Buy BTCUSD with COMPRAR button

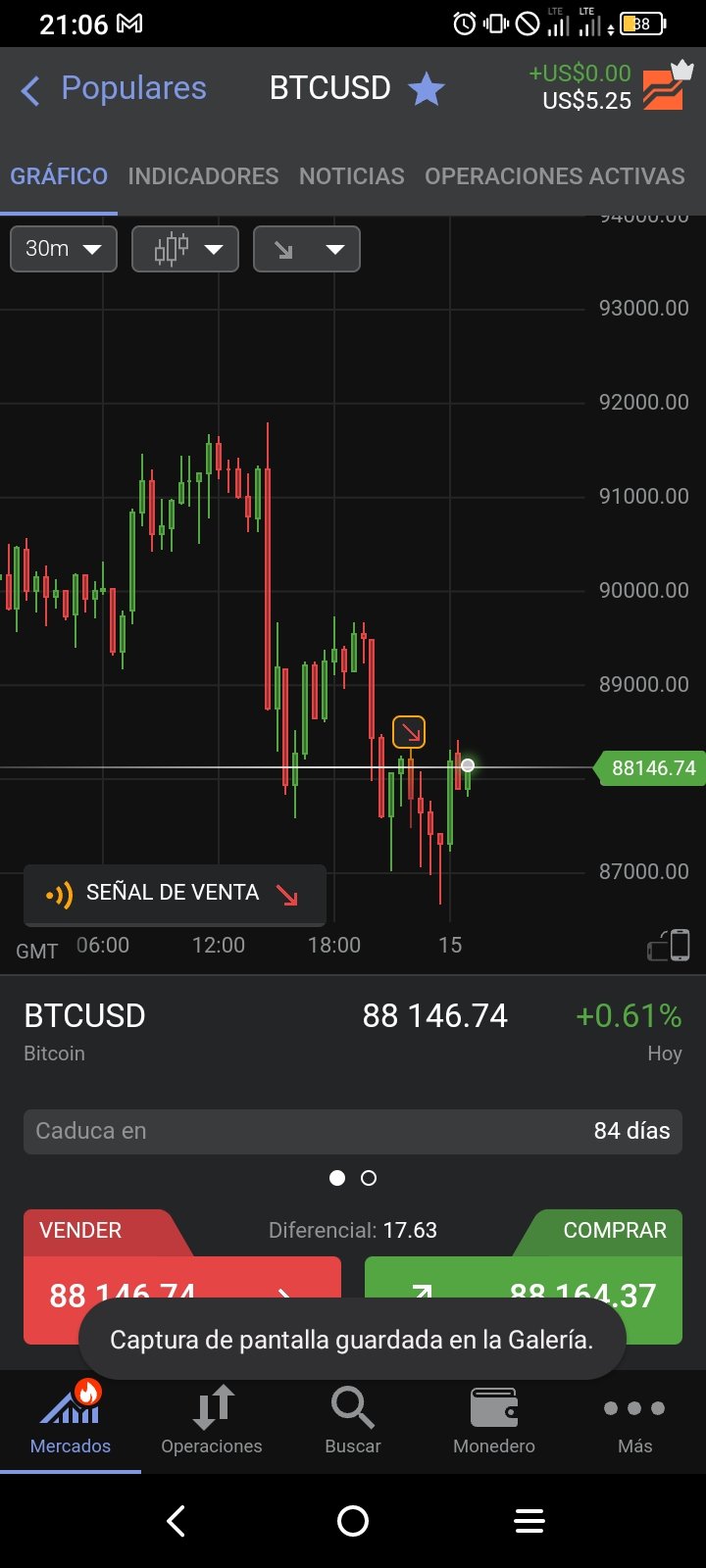[524, 1277]
